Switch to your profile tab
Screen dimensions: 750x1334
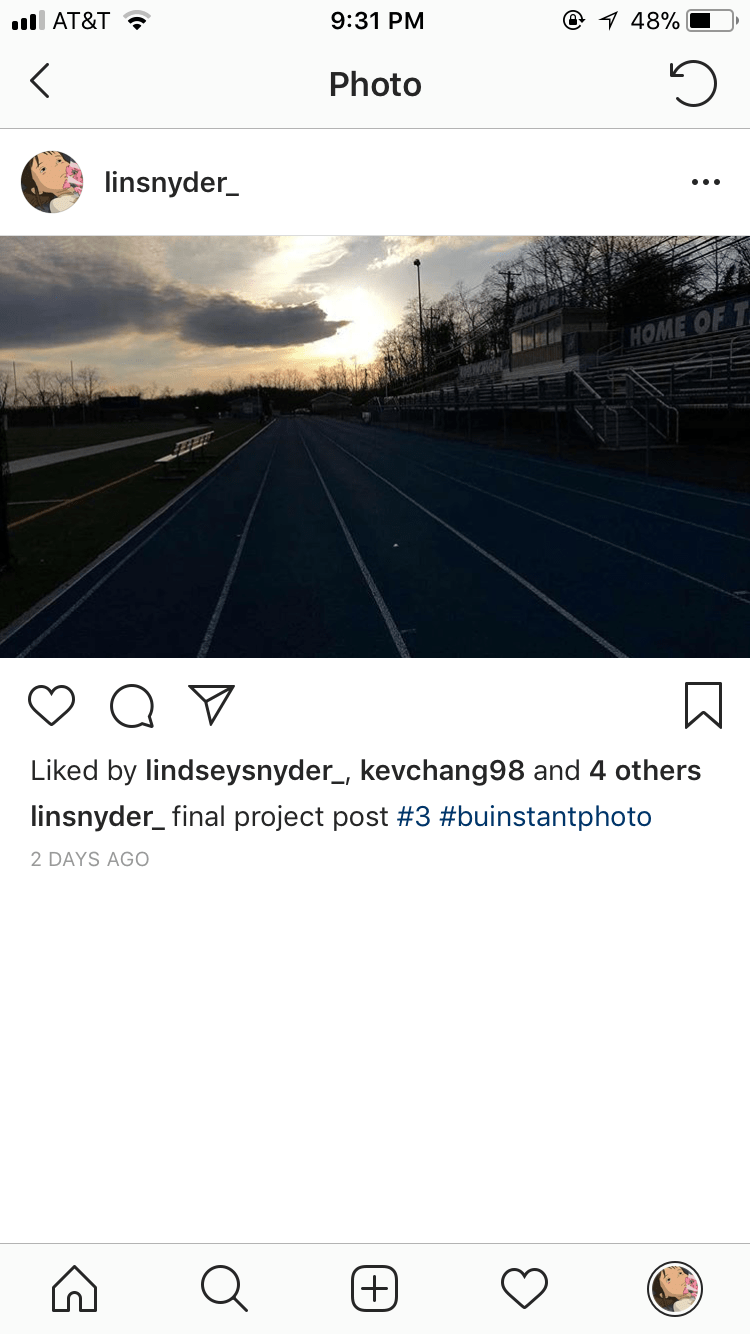click(x=675, y=1288)
